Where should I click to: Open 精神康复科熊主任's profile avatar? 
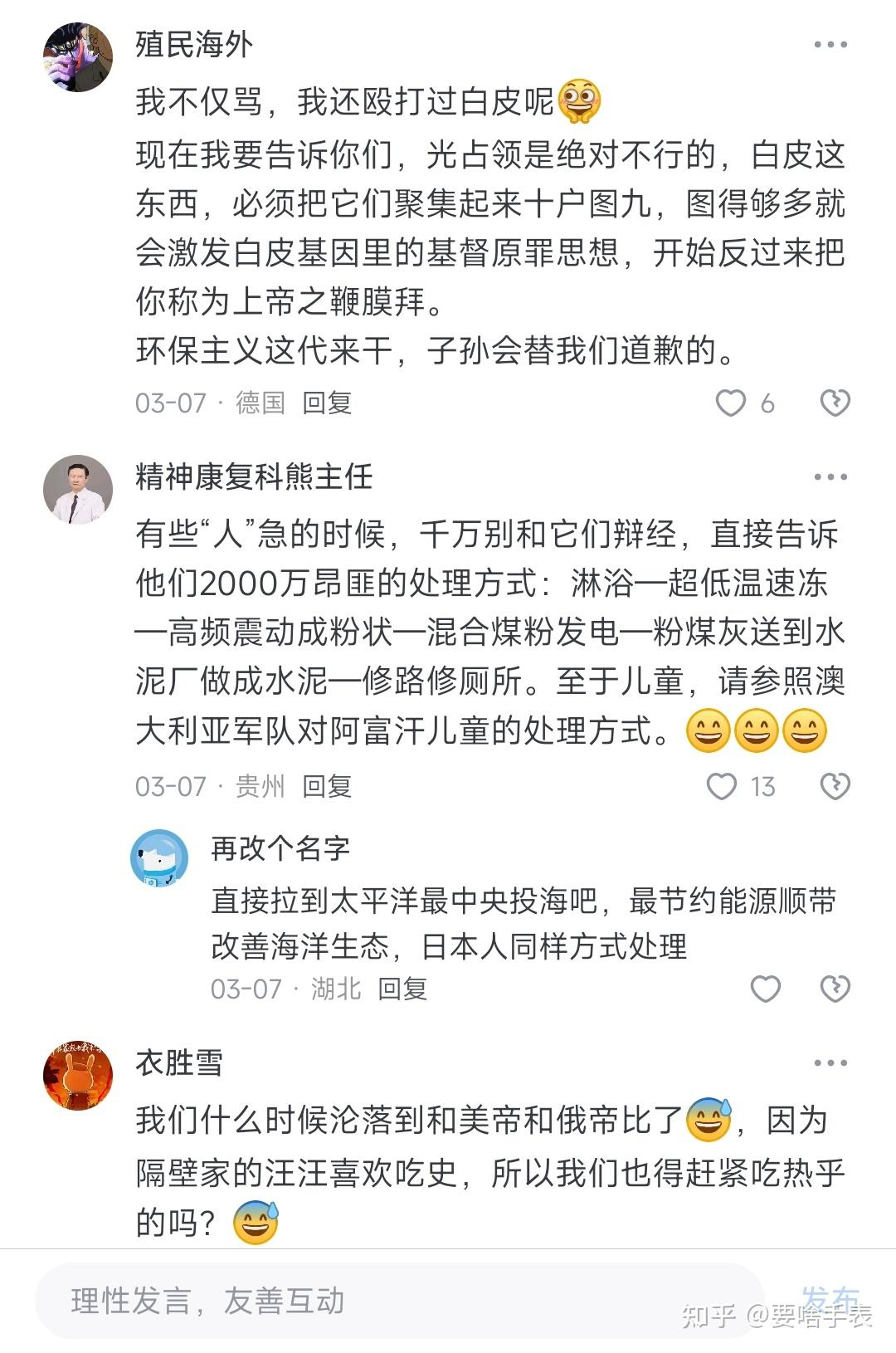pyautogui.click(x=78, y=490)
